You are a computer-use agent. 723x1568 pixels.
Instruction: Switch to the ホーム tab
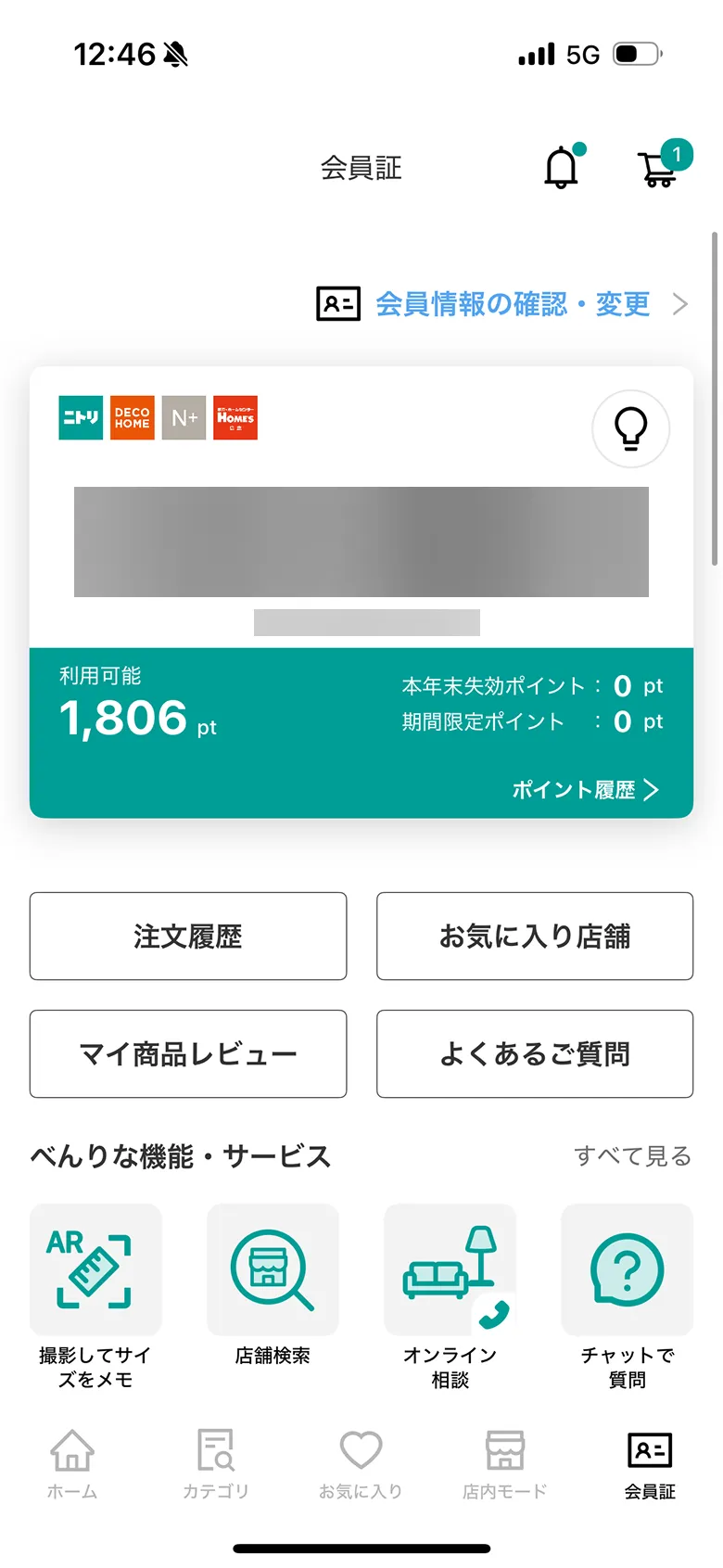point(72,1463)
